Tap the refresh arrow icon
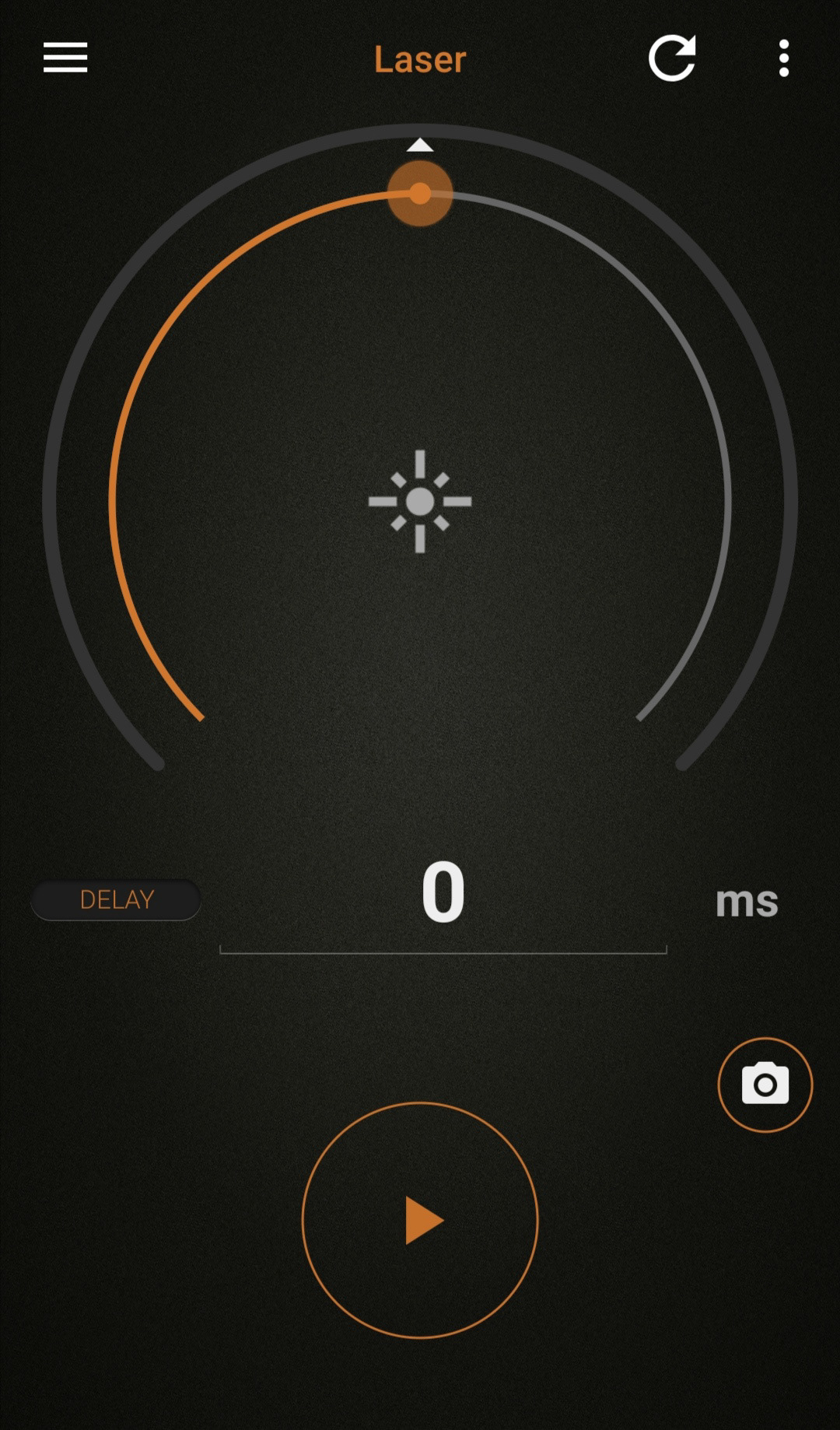Viewport: 840px width, 1430px height. click(672, 58)
